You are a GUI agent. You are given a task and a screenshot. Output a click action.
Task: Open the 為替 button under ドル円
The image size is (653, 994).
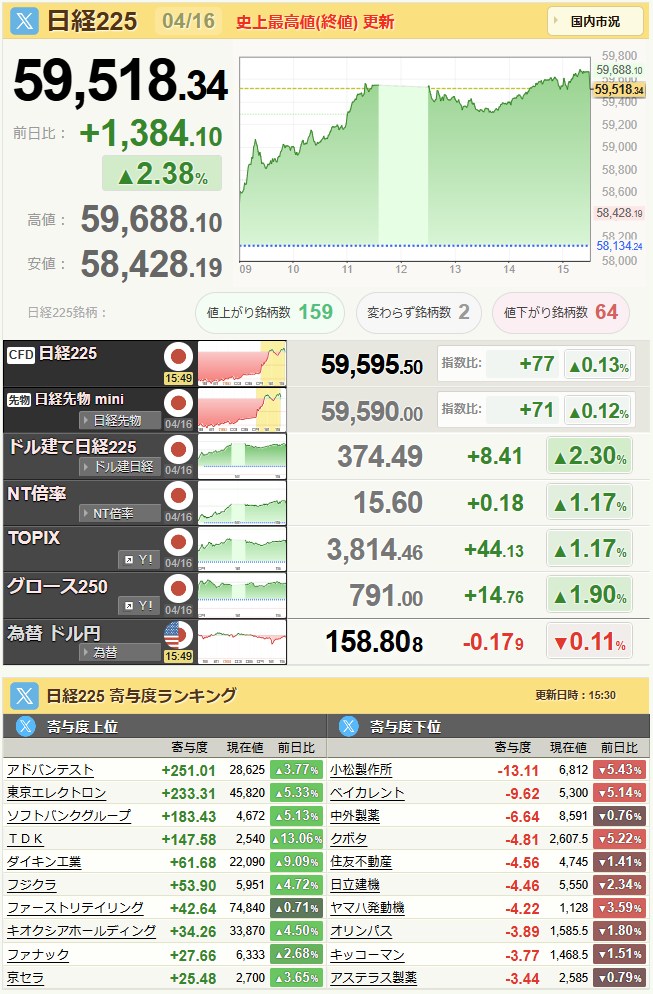(x=119, y=652)
